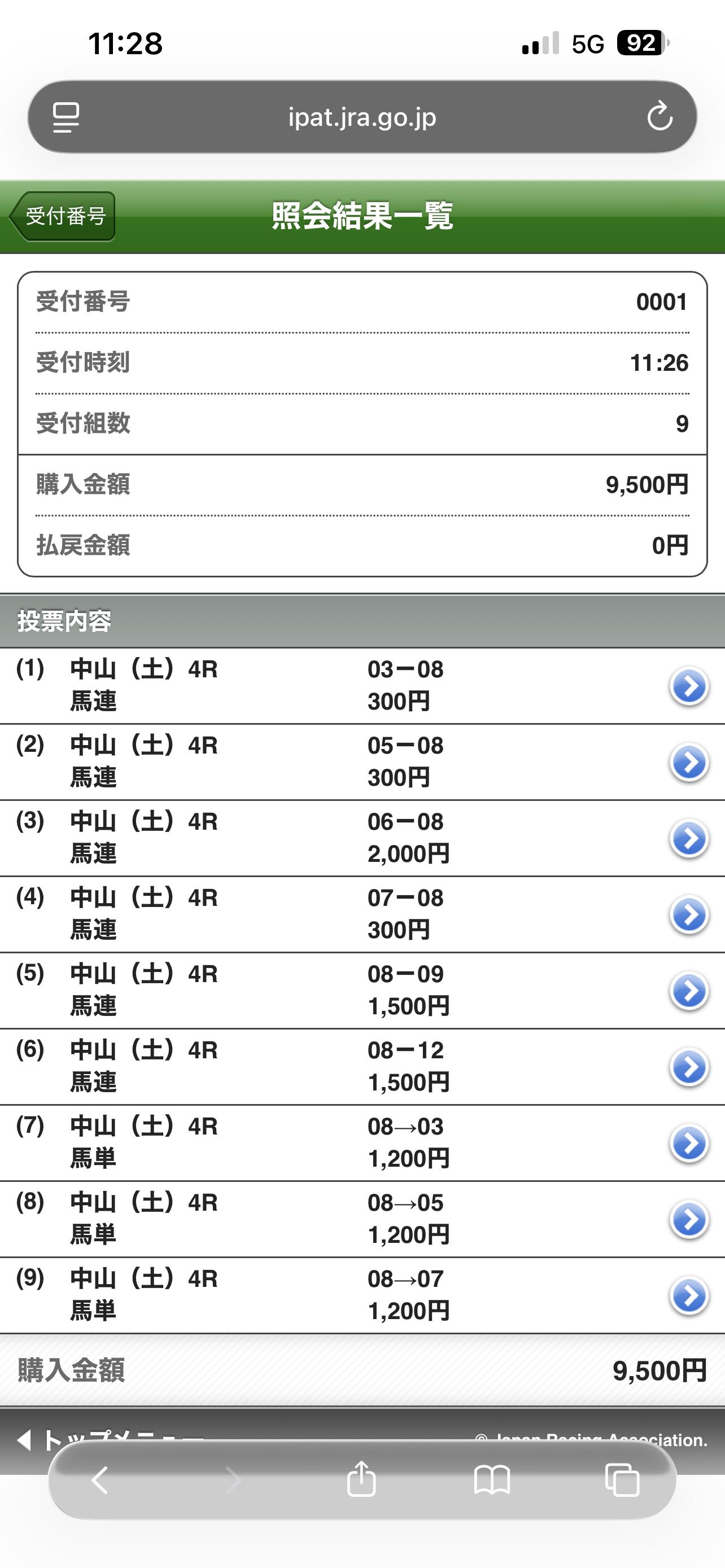
Task: Reload the page
Action: point(660,117)
